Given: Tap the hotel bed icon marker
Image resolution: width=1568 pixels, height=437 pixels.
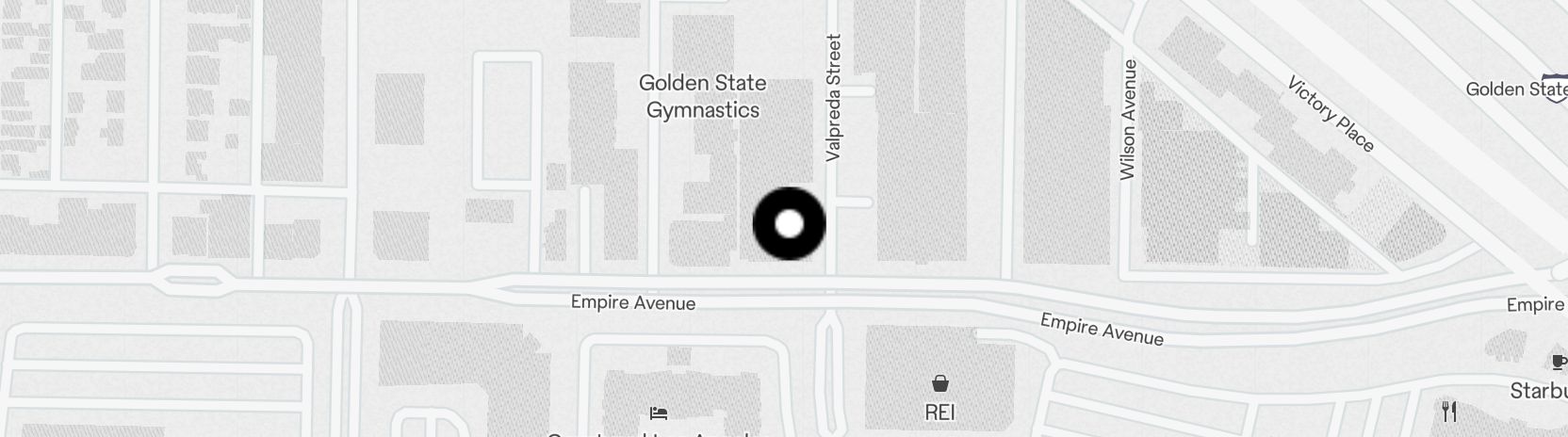Looking at the screenshot, I should [x=659, y=413].
